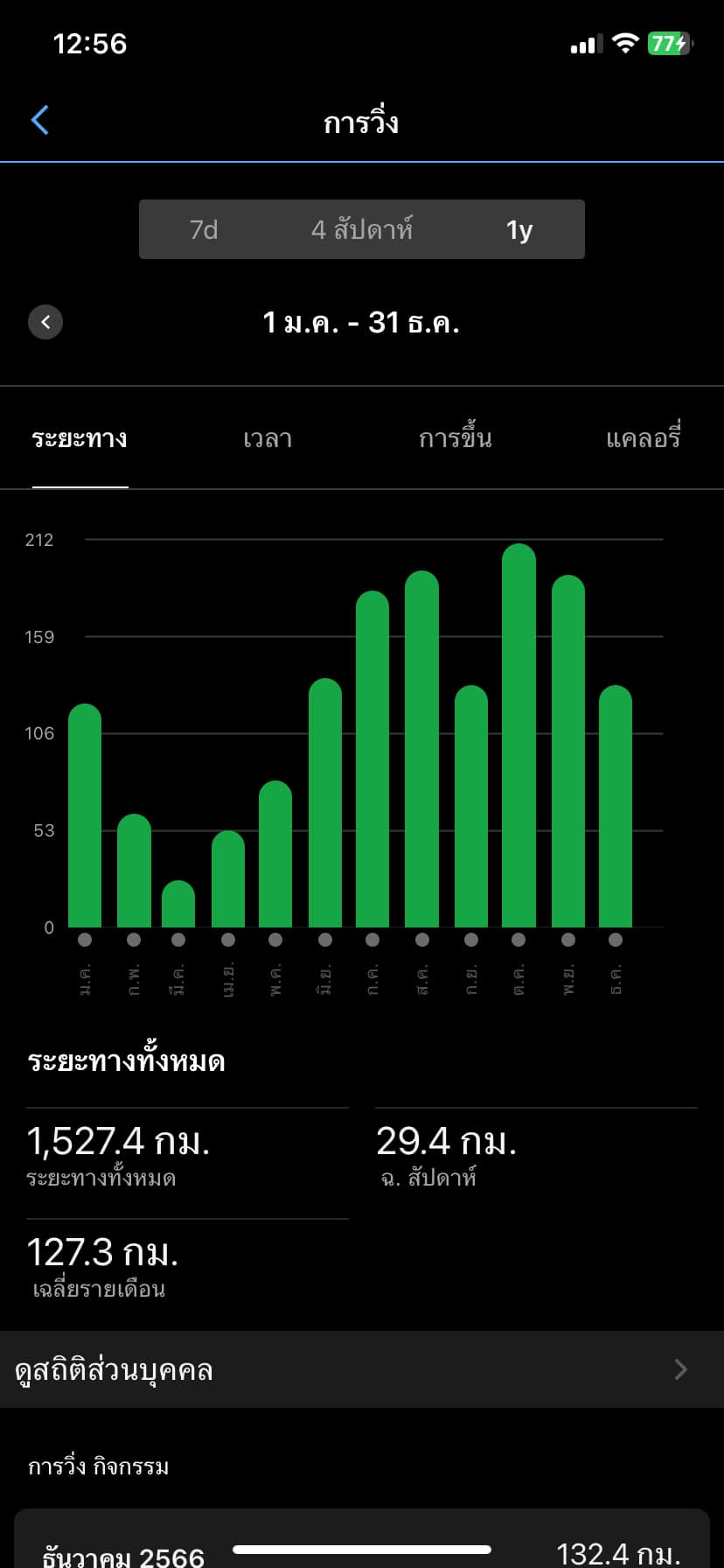Viewport: 724px width, 1568px height.
Task: Go to the previous year period
Action: pyautogui.click(x=45, y=322)
